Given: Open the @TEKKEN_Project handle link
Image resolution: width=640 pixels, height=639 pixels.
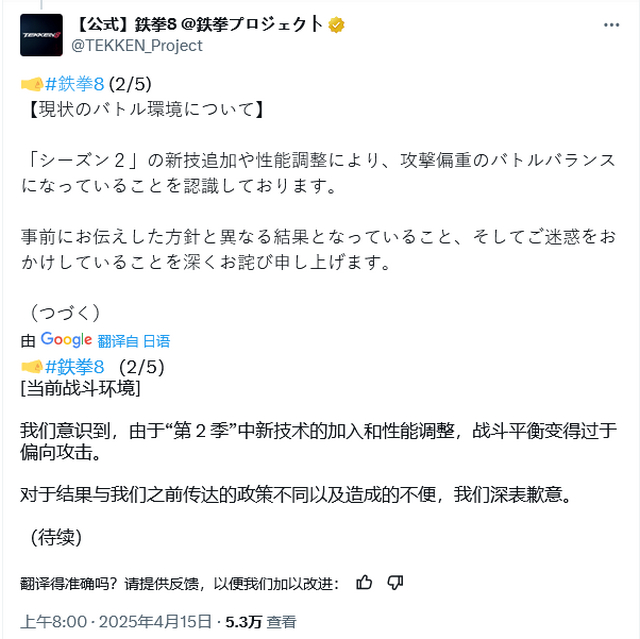Looking at the screenshot, I should click(135, 45).
